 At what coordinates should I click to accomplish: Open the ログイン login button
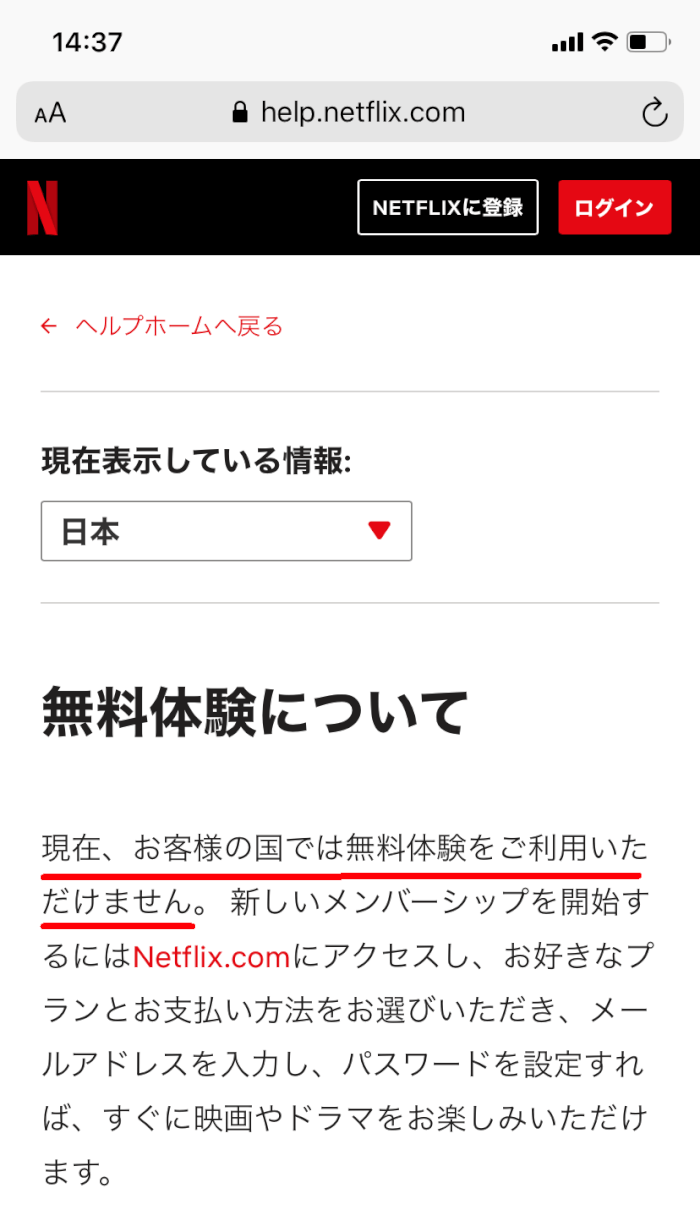[613, 207]
